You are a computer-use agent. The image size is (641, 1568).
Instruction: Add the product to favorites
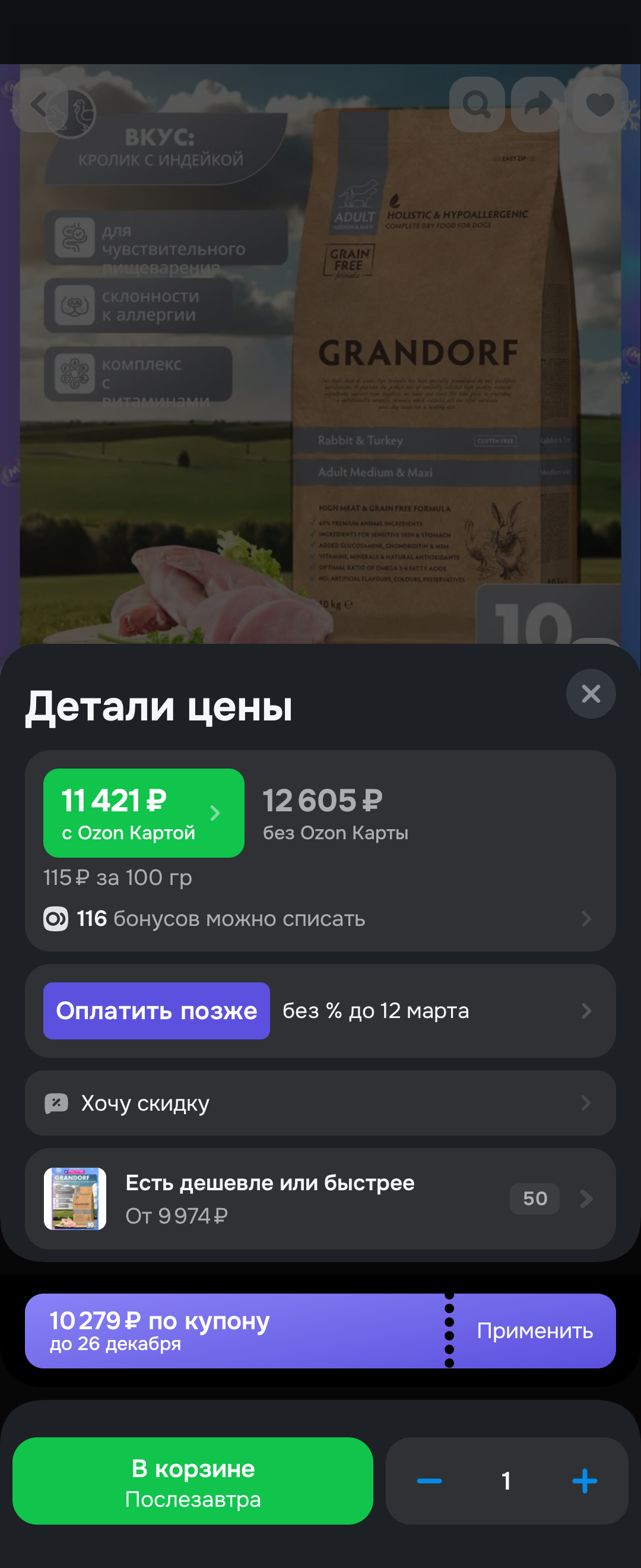point(599,105)
